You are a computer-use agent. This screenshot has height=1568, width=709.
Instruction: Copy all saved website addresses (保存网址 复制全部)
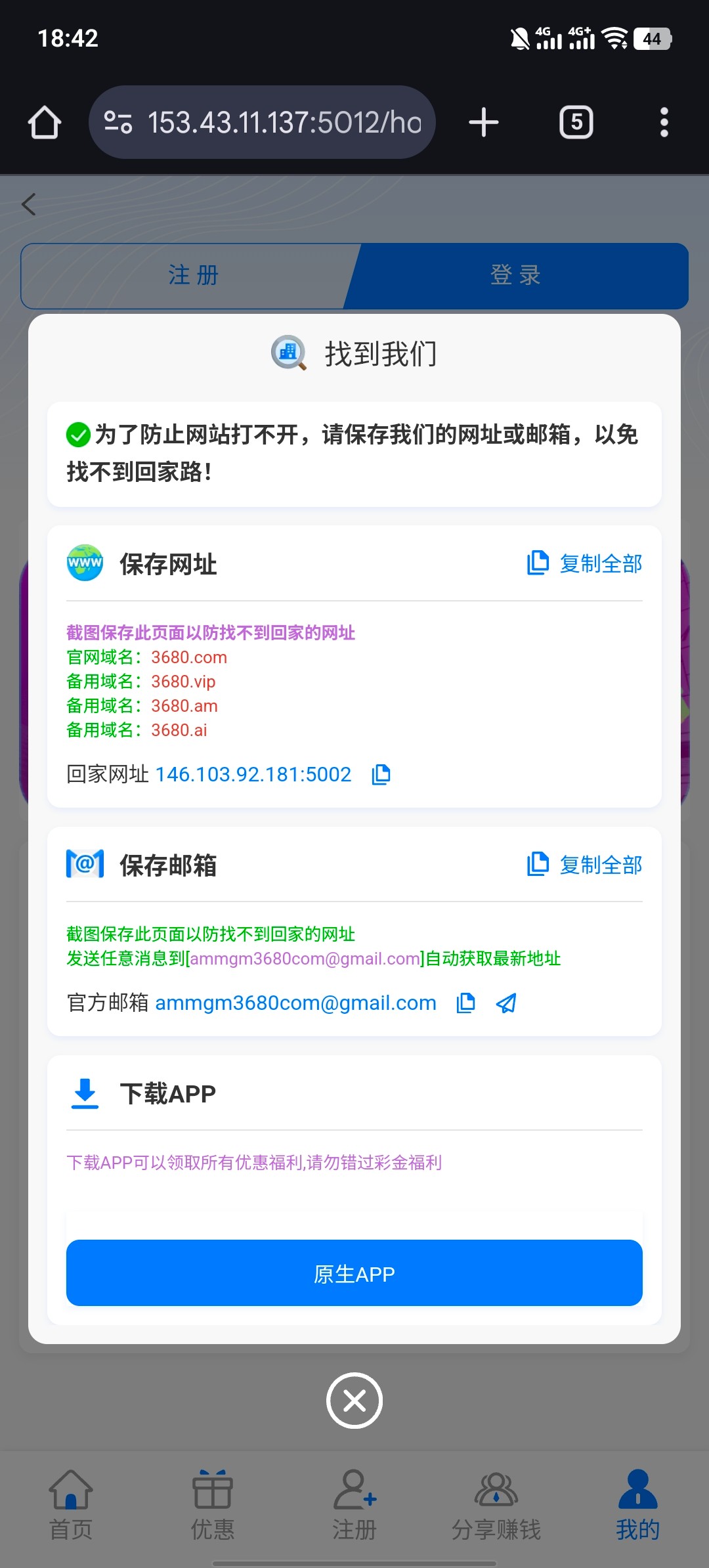point(585,563)
